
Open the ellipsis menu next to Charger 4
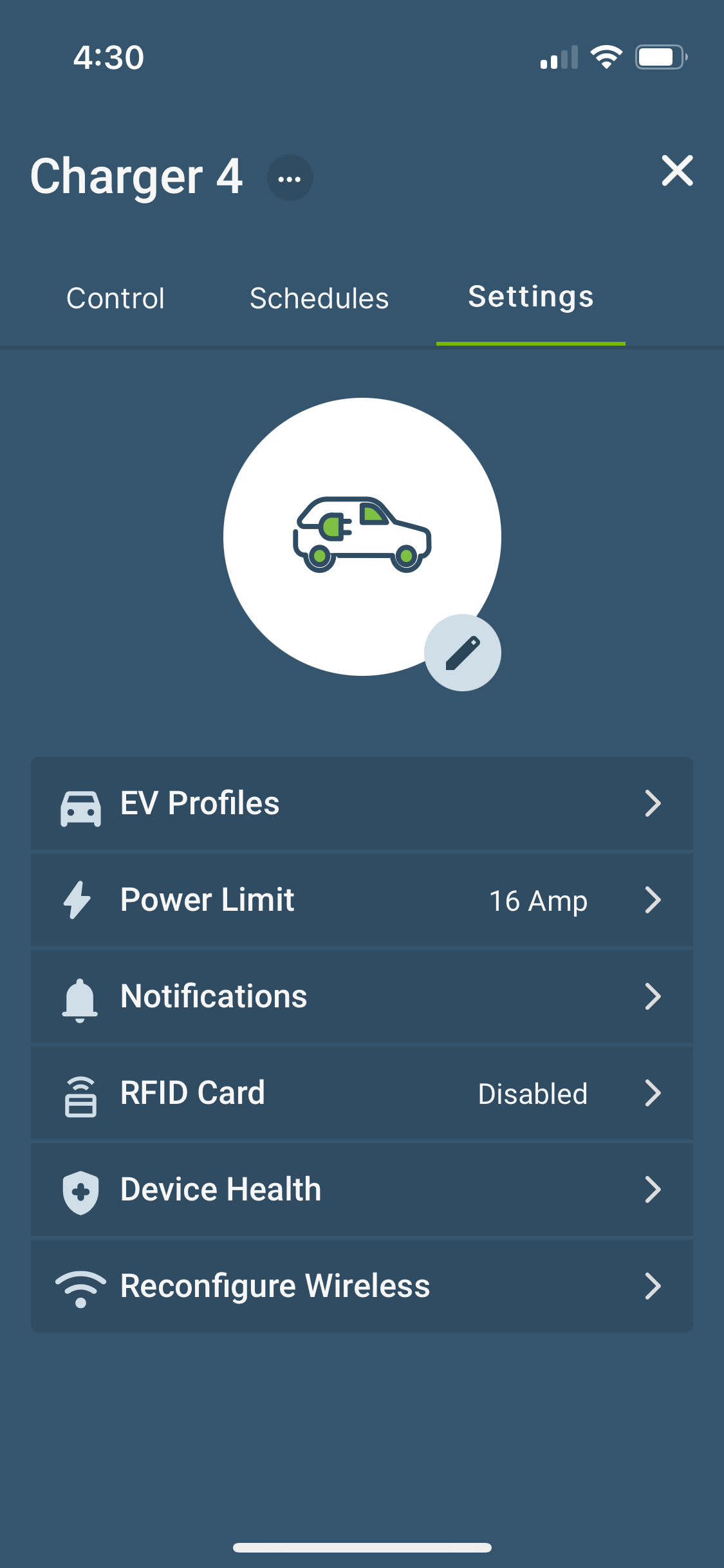coord(290,178)
